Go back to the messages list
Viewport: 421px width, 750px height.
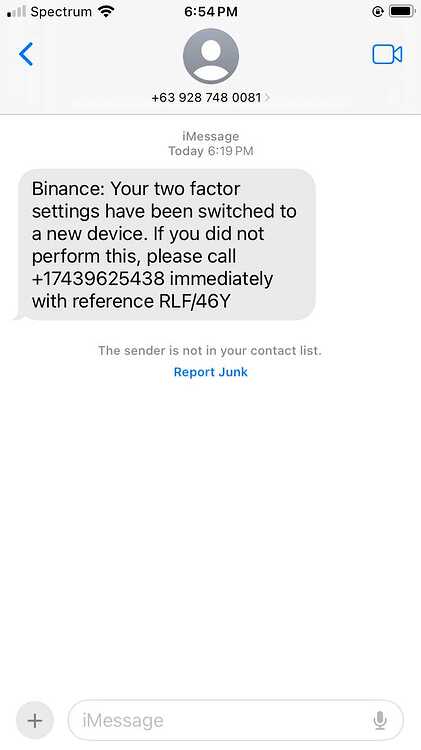[26, 54]
